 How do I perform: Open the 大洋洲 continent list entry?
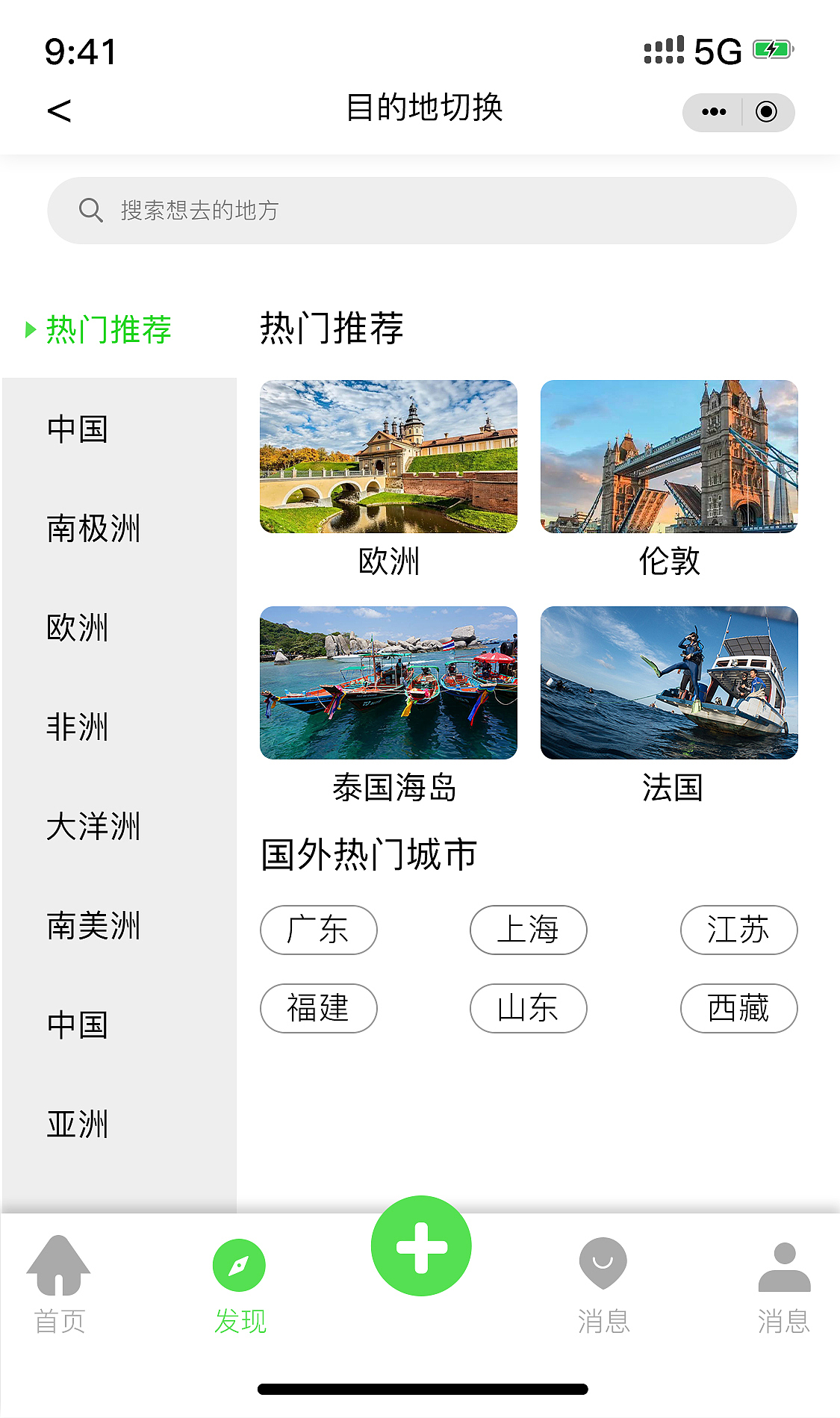(94, 827)
